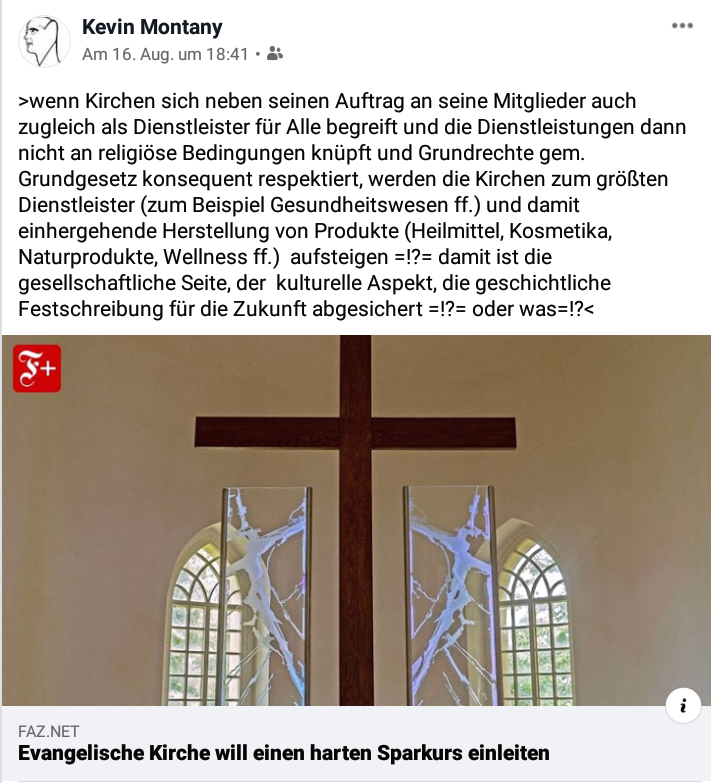Open the post's three-dot overflow menu
This screenshot has height=783, width=711.
tap(682, 26)
